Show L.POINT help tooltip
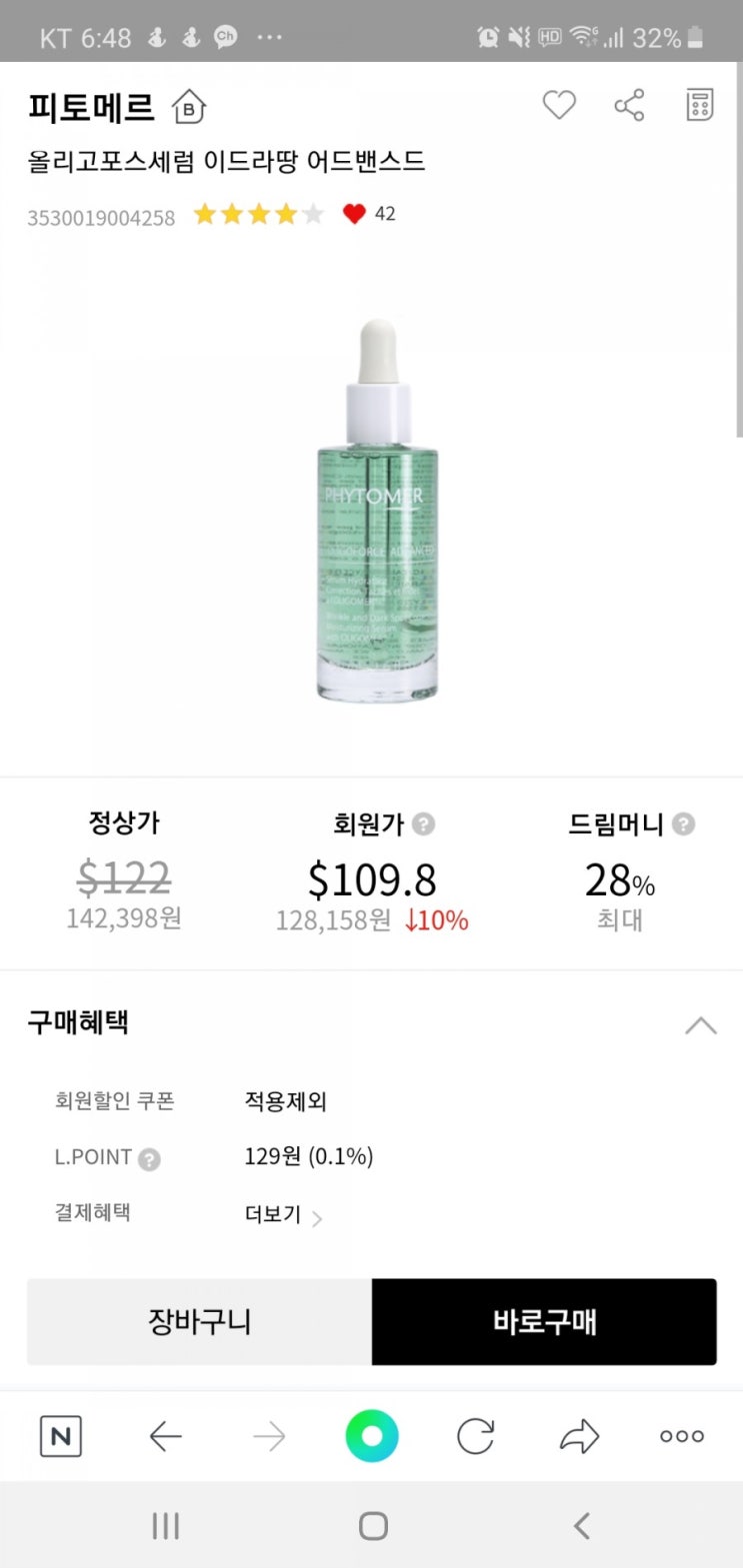Screen dimensions: 743x1568 pyautogui.click(x=149, y=1159)
